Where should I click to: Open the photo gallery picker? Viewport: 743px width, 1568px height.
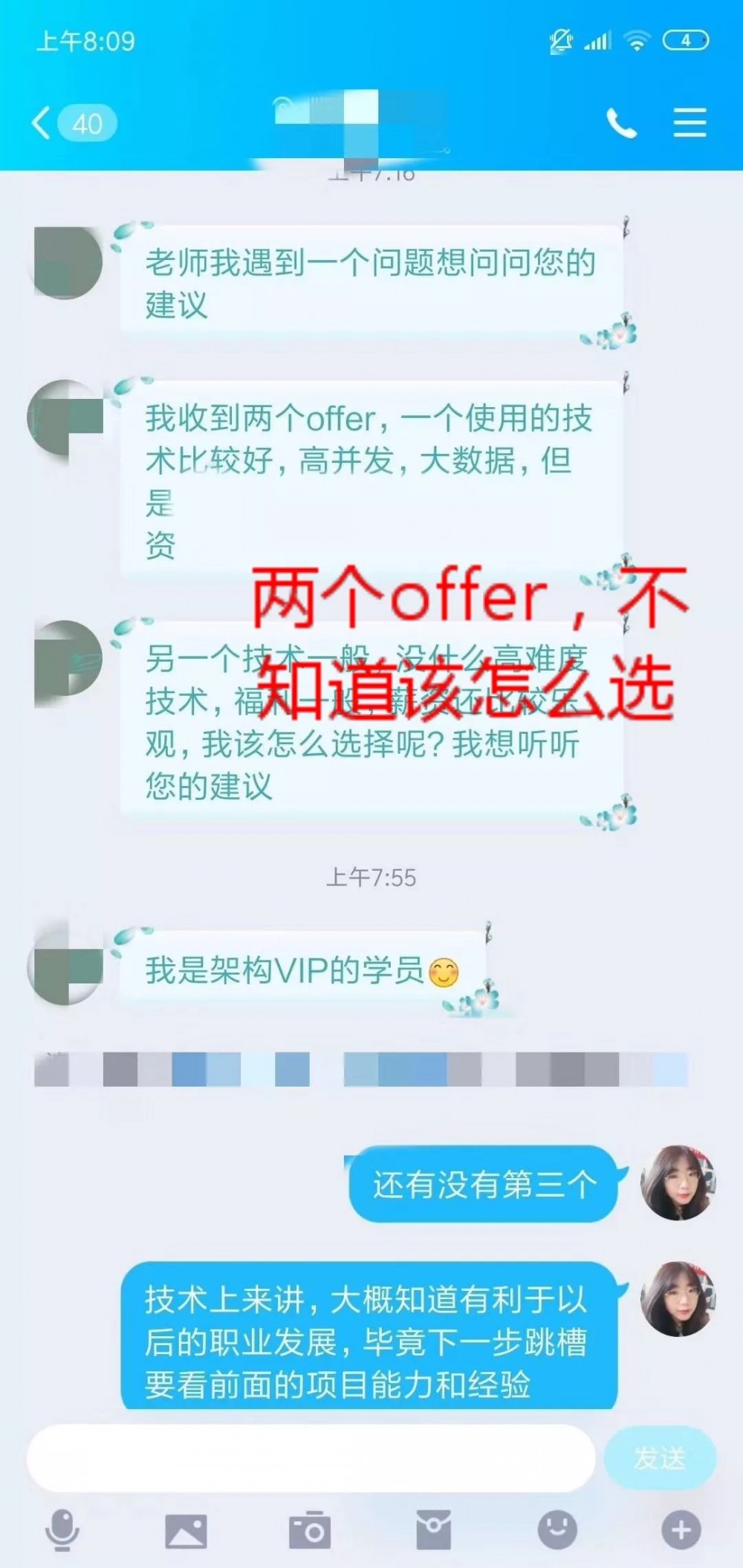[186, 1530]
